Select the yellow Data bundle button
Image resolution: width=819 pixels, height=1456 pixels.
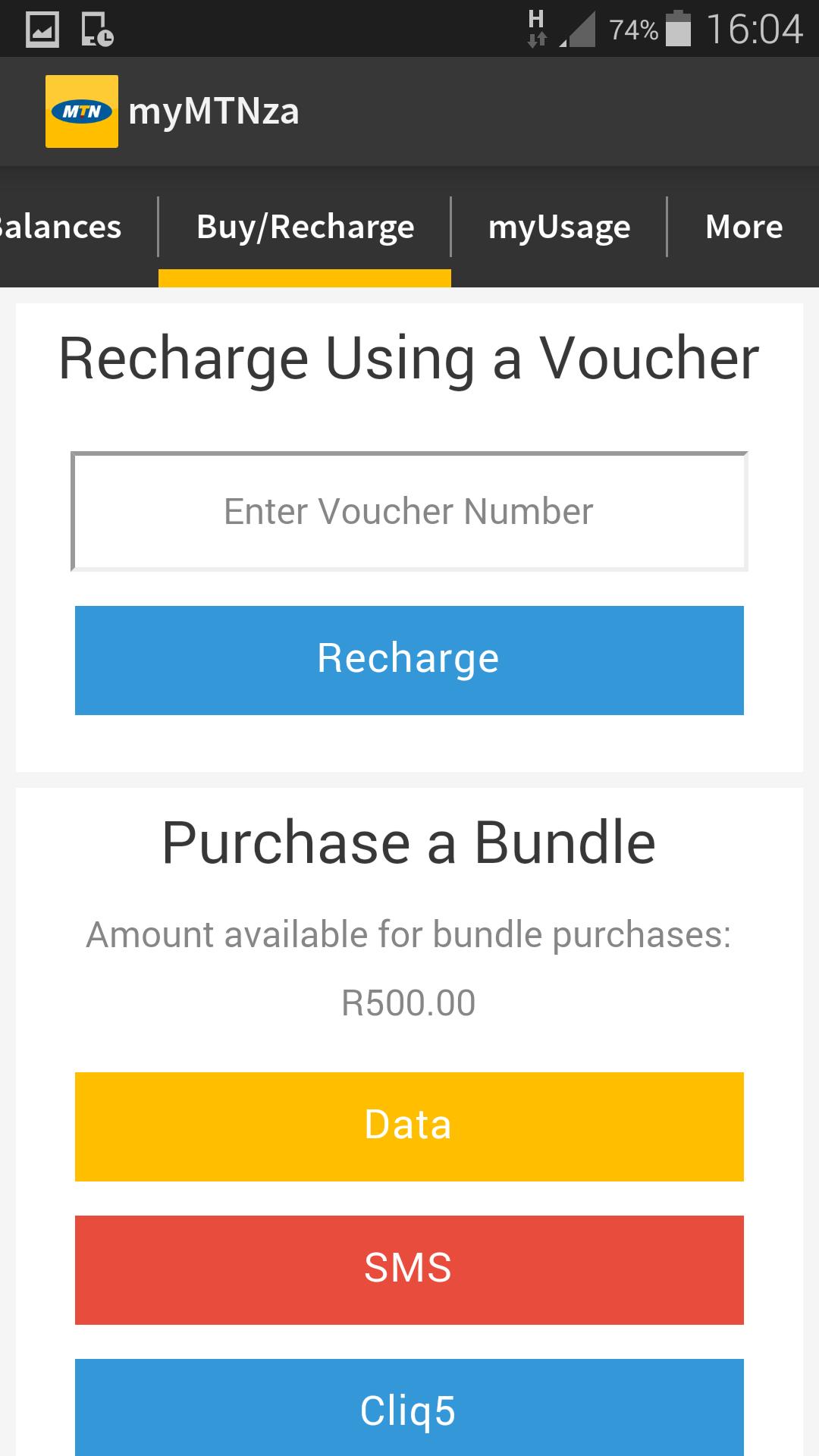tap(409, 1127)
